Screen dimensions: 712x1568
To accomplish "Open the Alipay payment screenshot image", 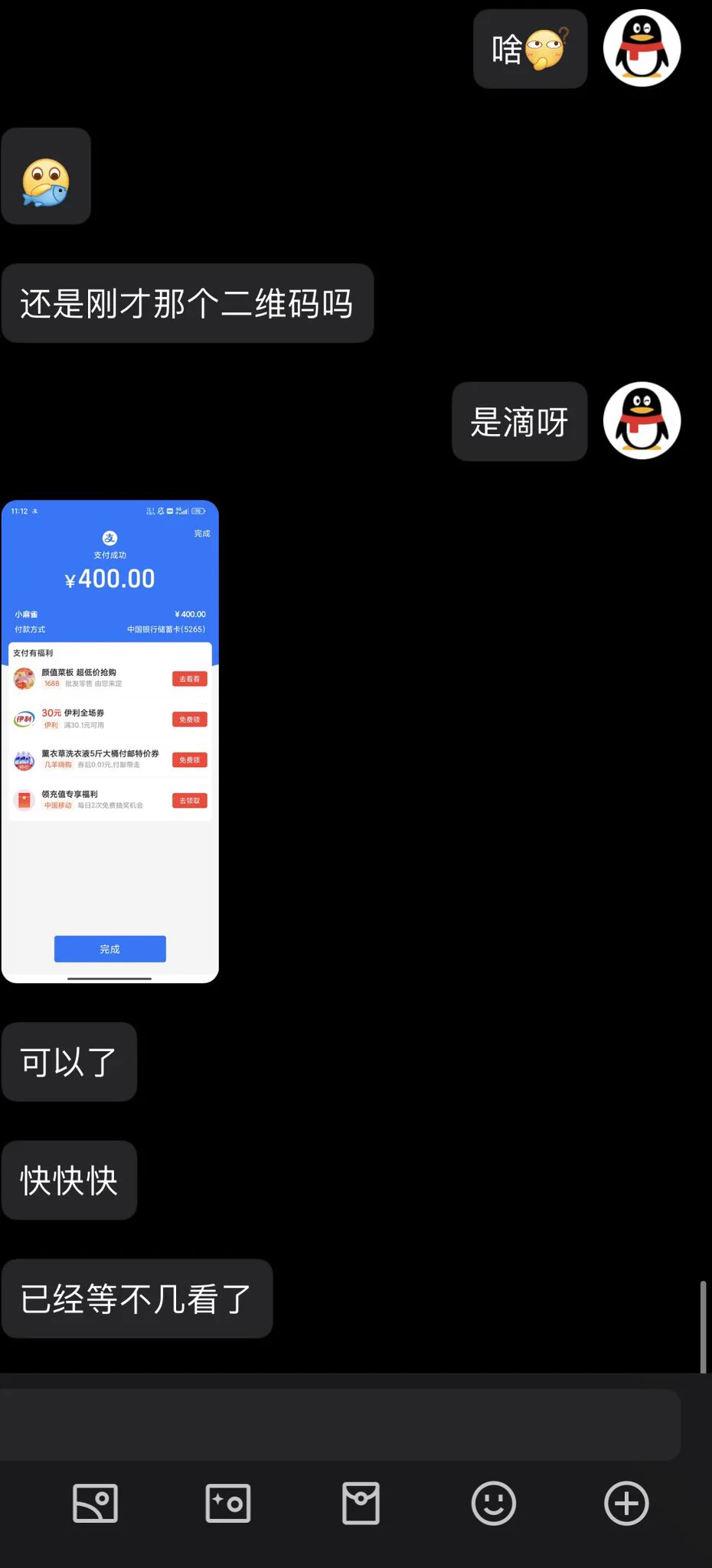I will 110,741.
